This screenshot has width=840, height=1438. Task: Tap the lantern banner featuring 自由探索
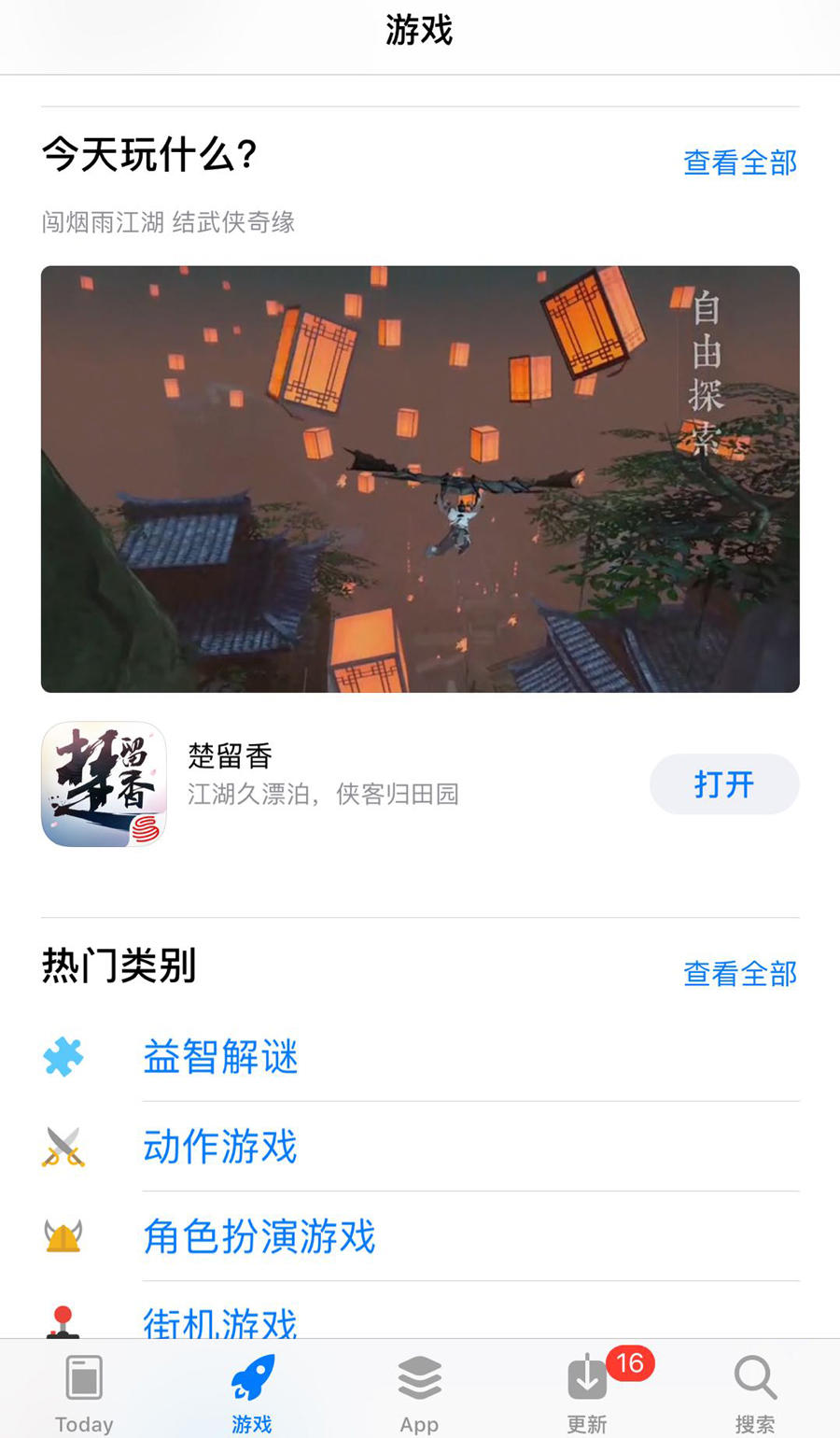pos(420,478)
